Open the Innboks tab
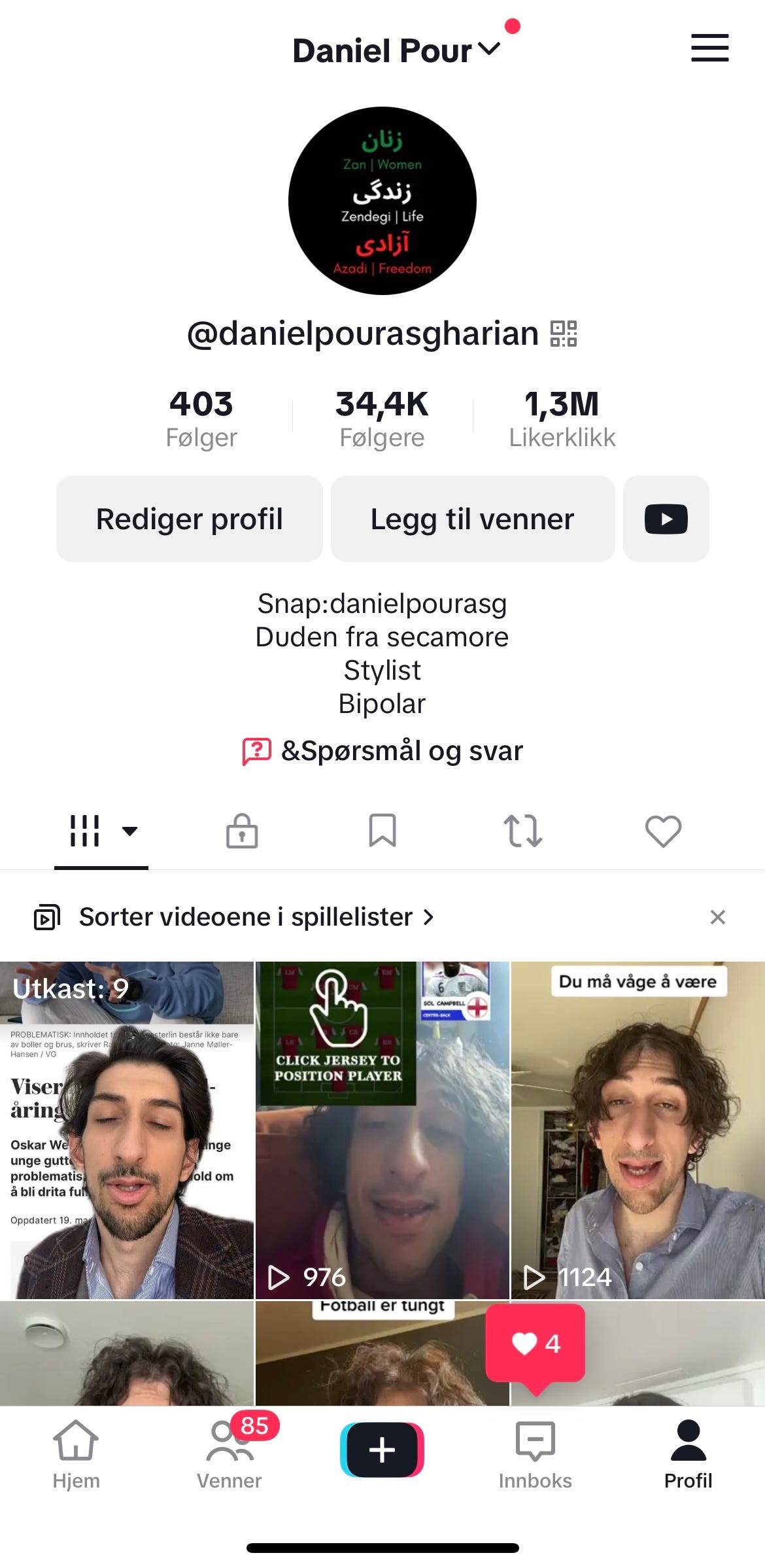Image resolution: width=765 pixels, height=1568 pixels. (x=535, y=1452)
